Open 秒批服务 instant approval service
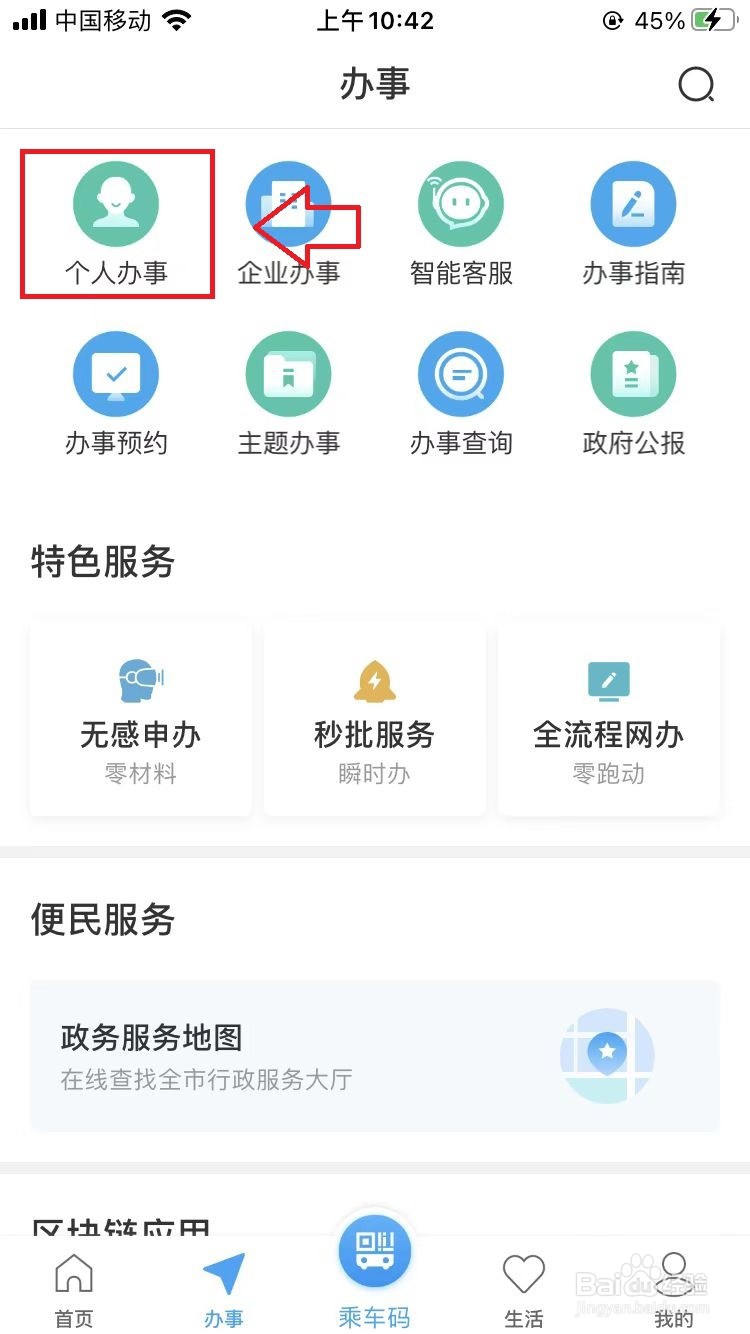The image size is (750, 1334). pos(374,716)
